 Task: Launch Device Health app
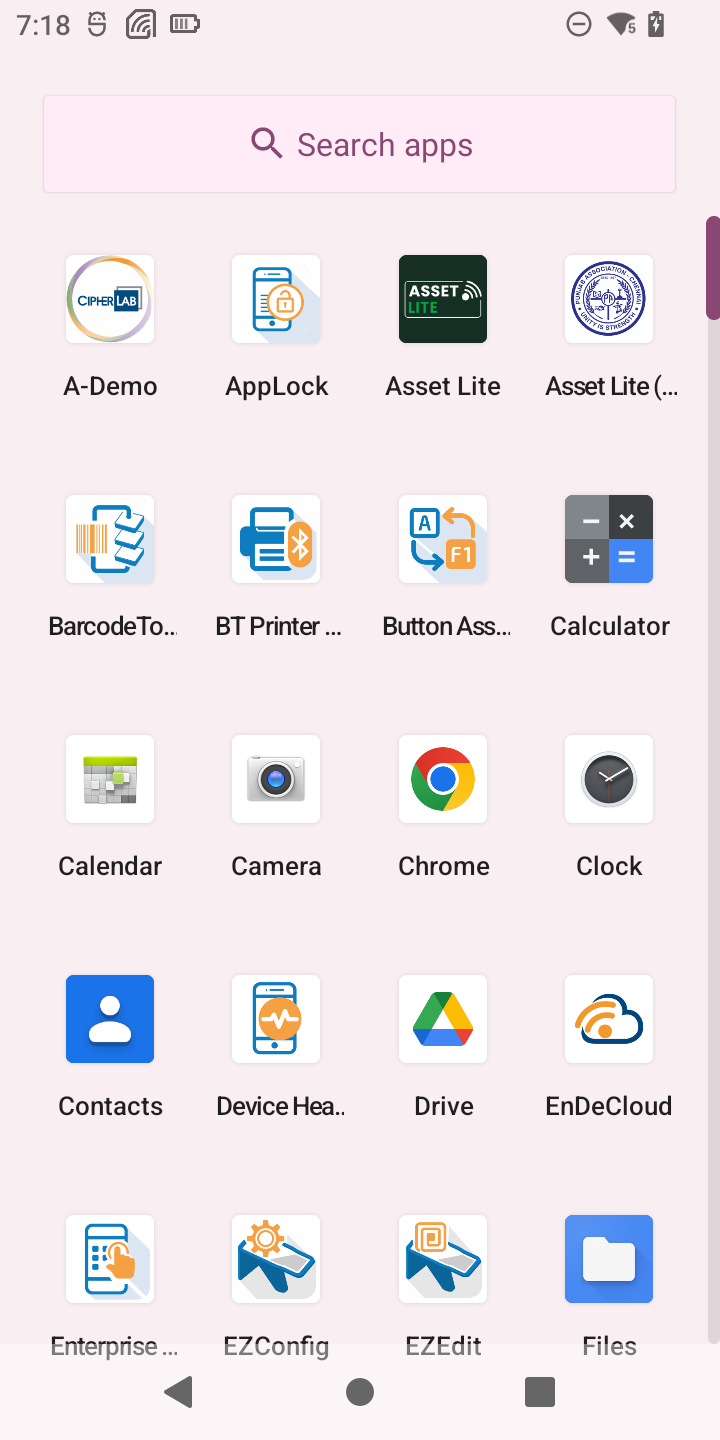[276, 1020]
